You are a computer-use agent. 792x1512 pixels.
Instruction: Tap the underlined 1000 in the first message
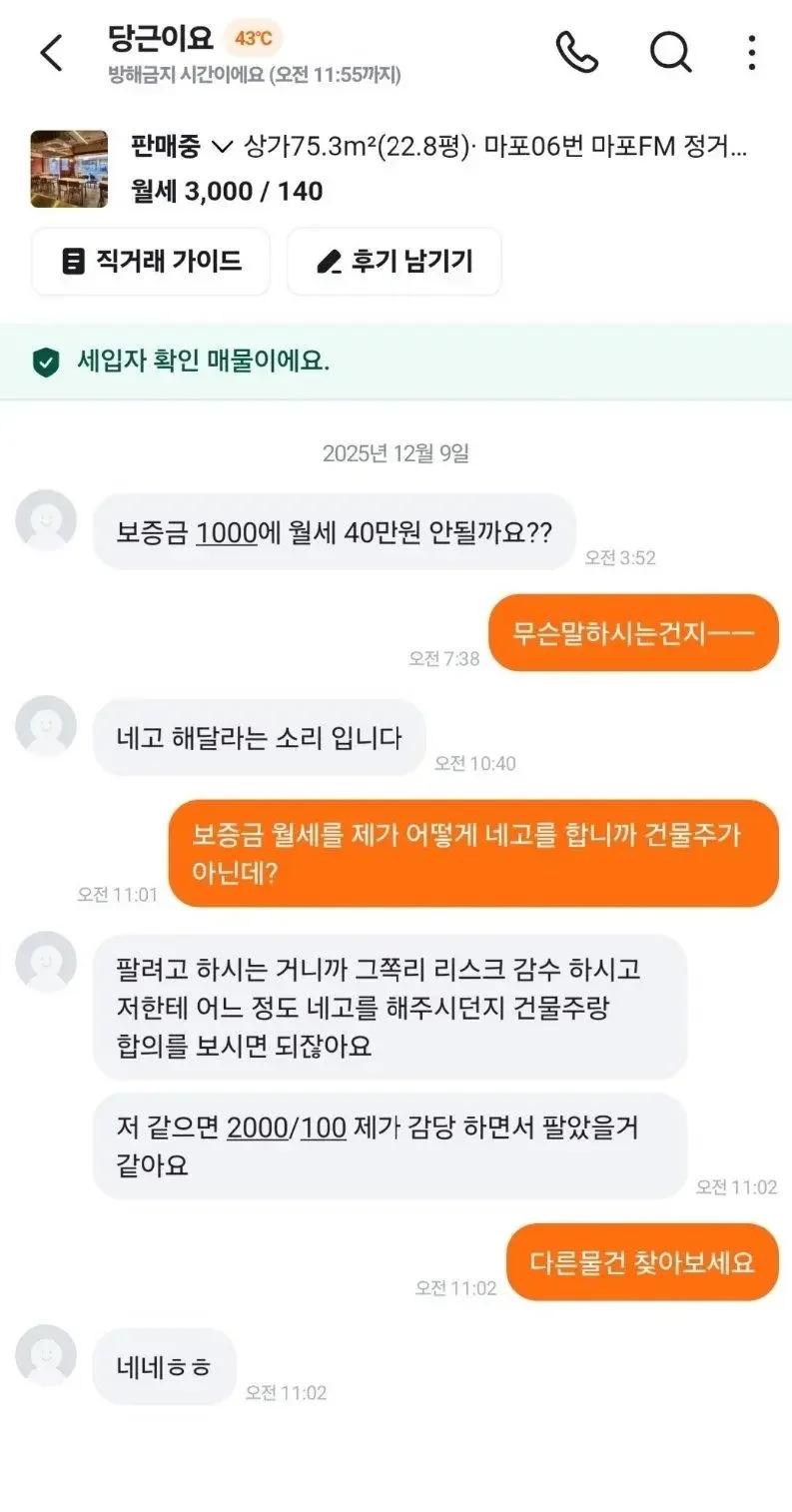[x=228, y=532]
